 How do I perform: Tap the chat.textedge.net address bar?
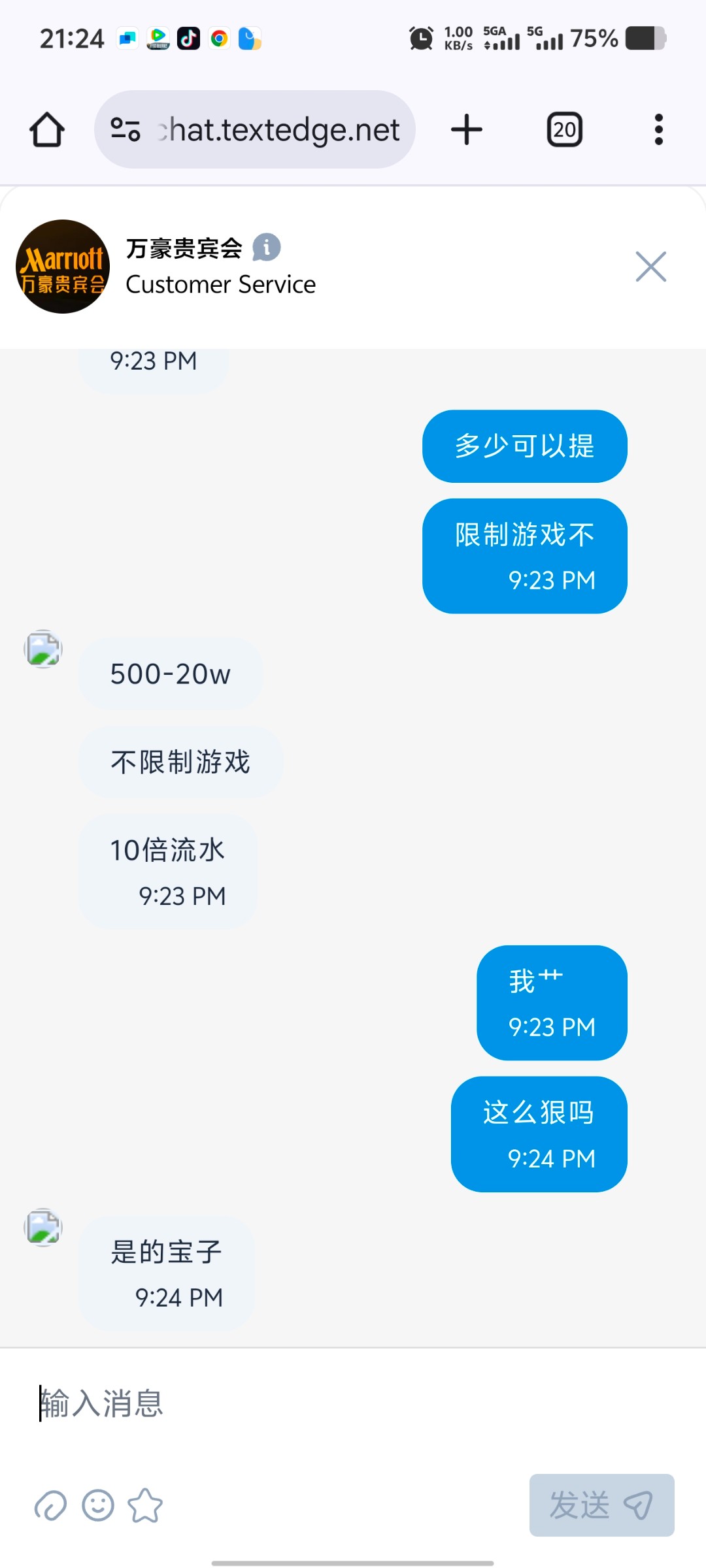tap(255, 129)
